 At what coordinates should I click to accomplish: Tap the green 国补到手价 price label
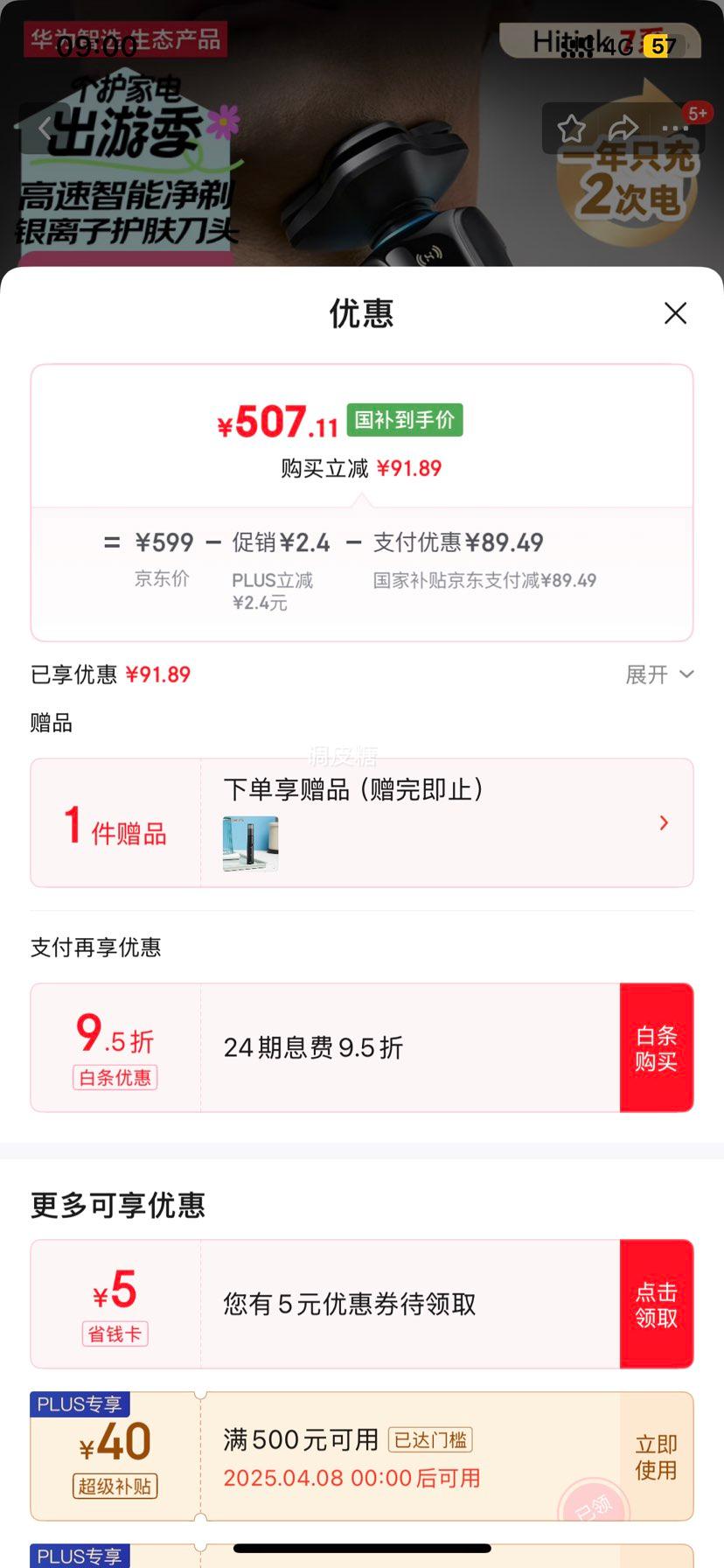[x=405, y=420]
